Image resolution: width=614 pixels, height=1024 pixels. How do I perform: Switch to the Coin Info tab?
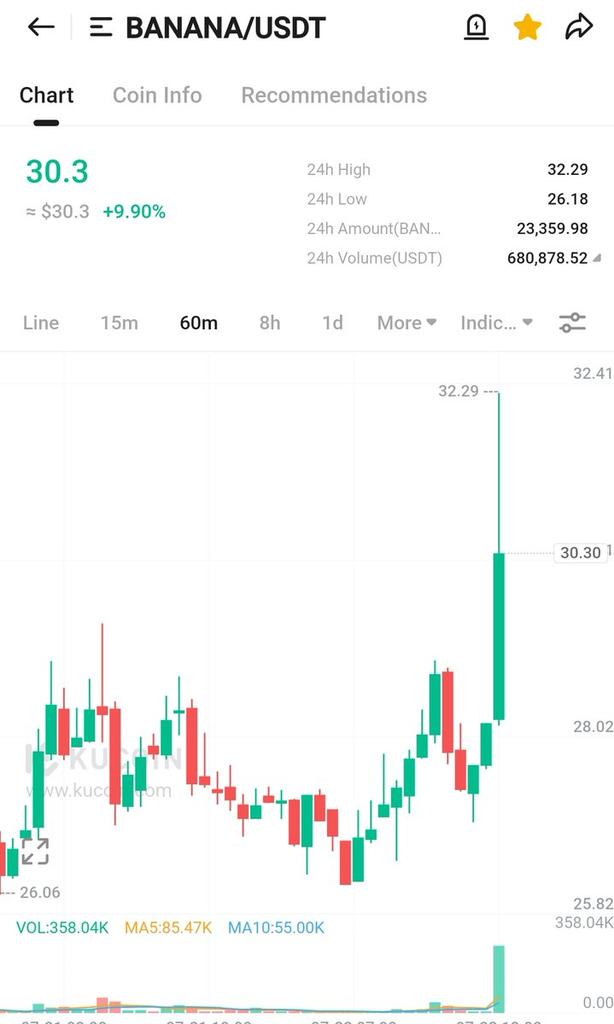pyautogui.click(x=157, y=95)
